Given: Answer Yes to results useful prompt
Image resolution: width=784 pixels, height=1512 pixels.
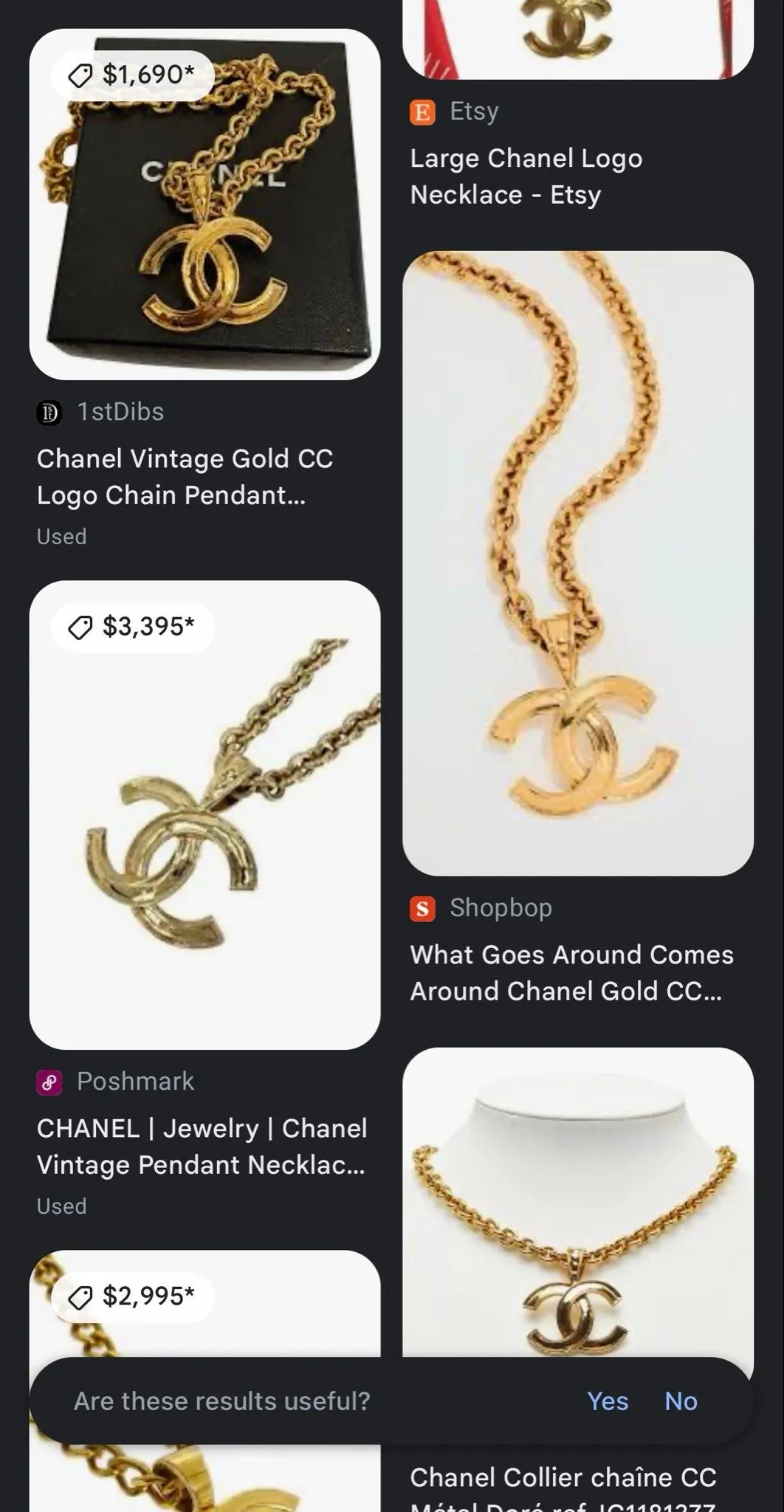Looking at the screenshot, I should (x=608, y=1401).
